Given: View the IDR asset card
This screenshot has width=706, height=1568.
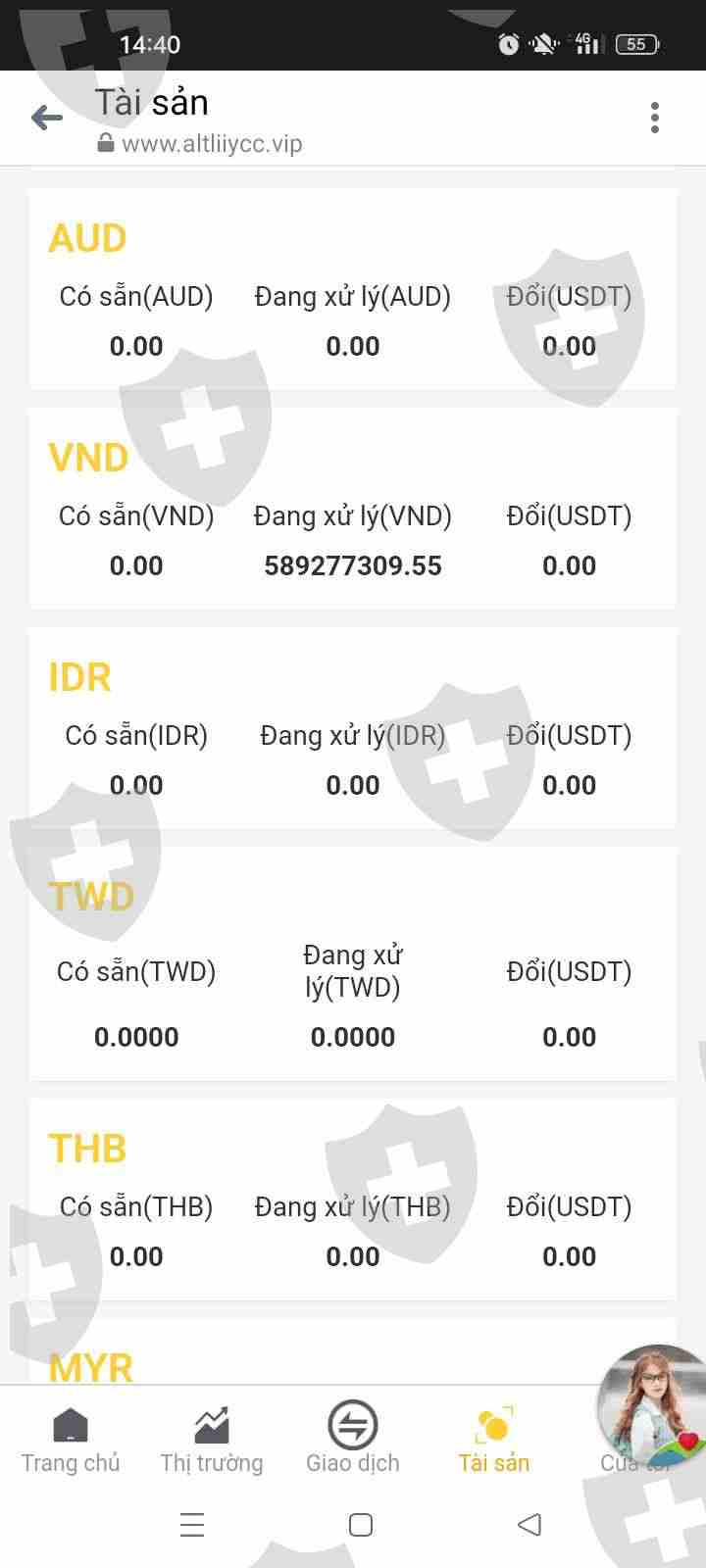Looking at the screenshot, I should [353, 728].
